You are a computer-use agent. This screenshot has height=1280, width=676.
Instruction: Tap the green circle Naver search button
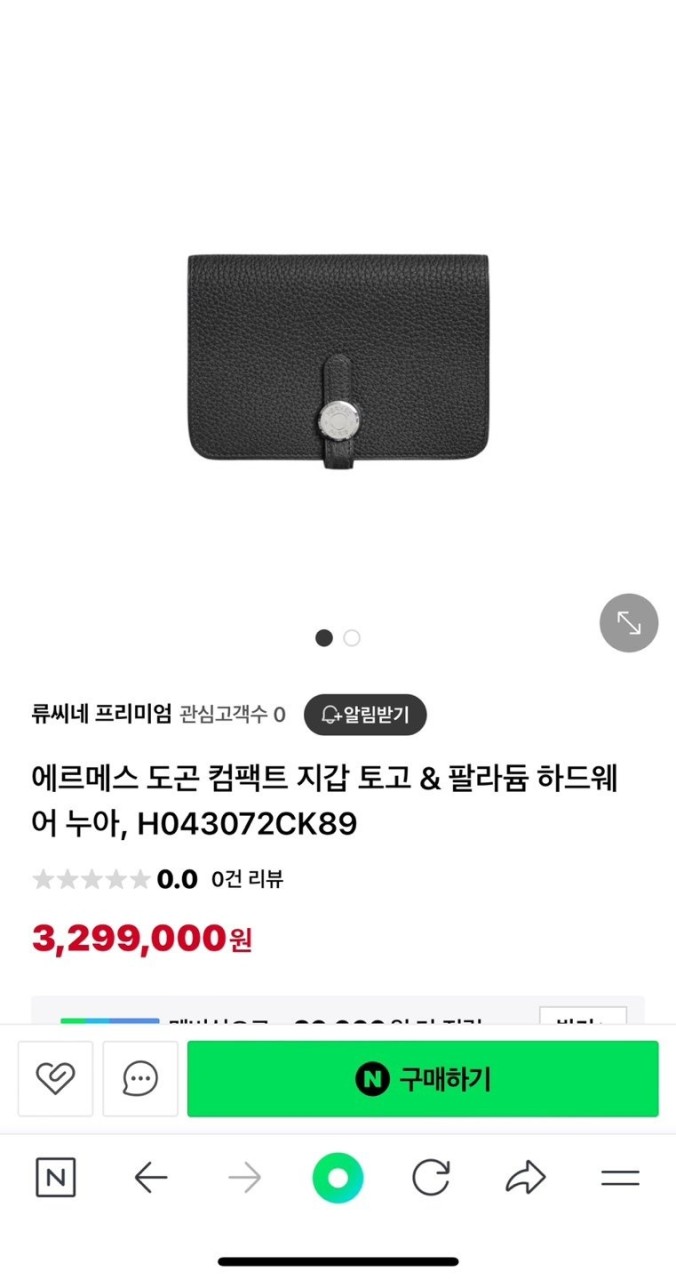pos(338,1178)
